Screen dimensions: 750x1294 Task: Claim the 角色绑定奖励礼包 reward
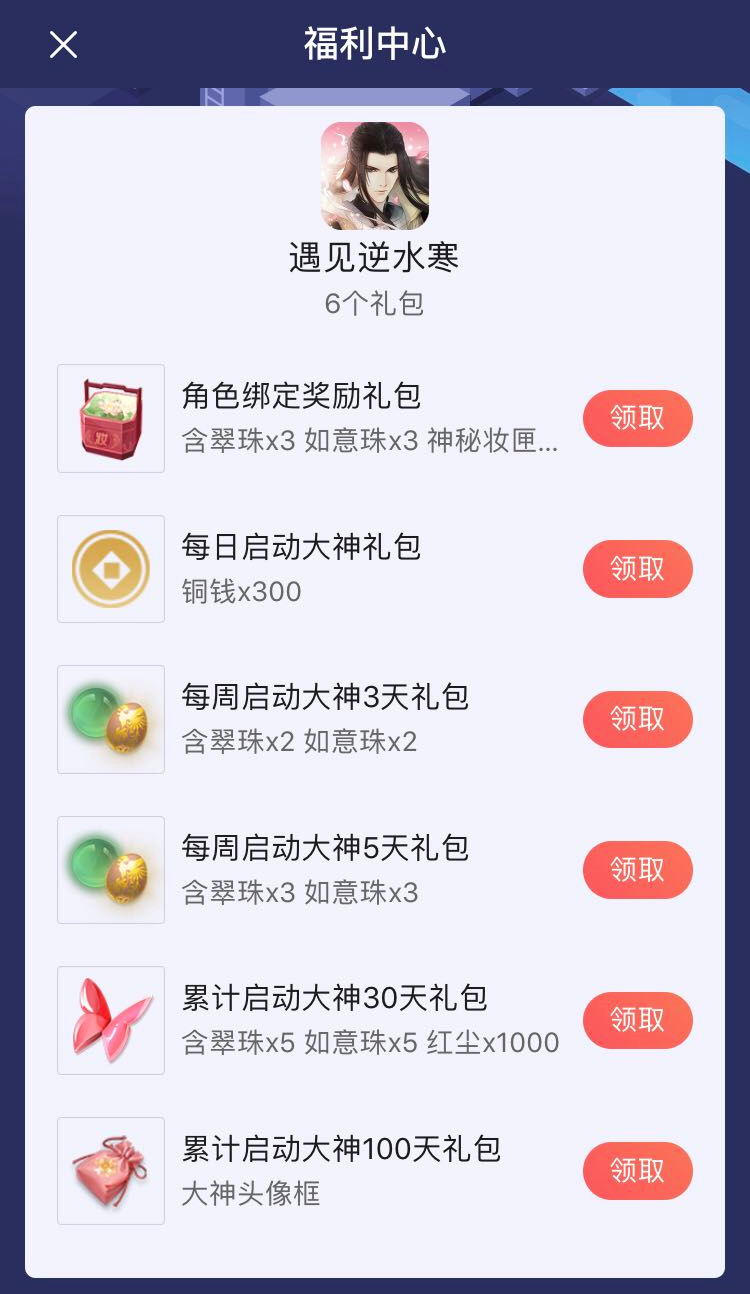637,418
